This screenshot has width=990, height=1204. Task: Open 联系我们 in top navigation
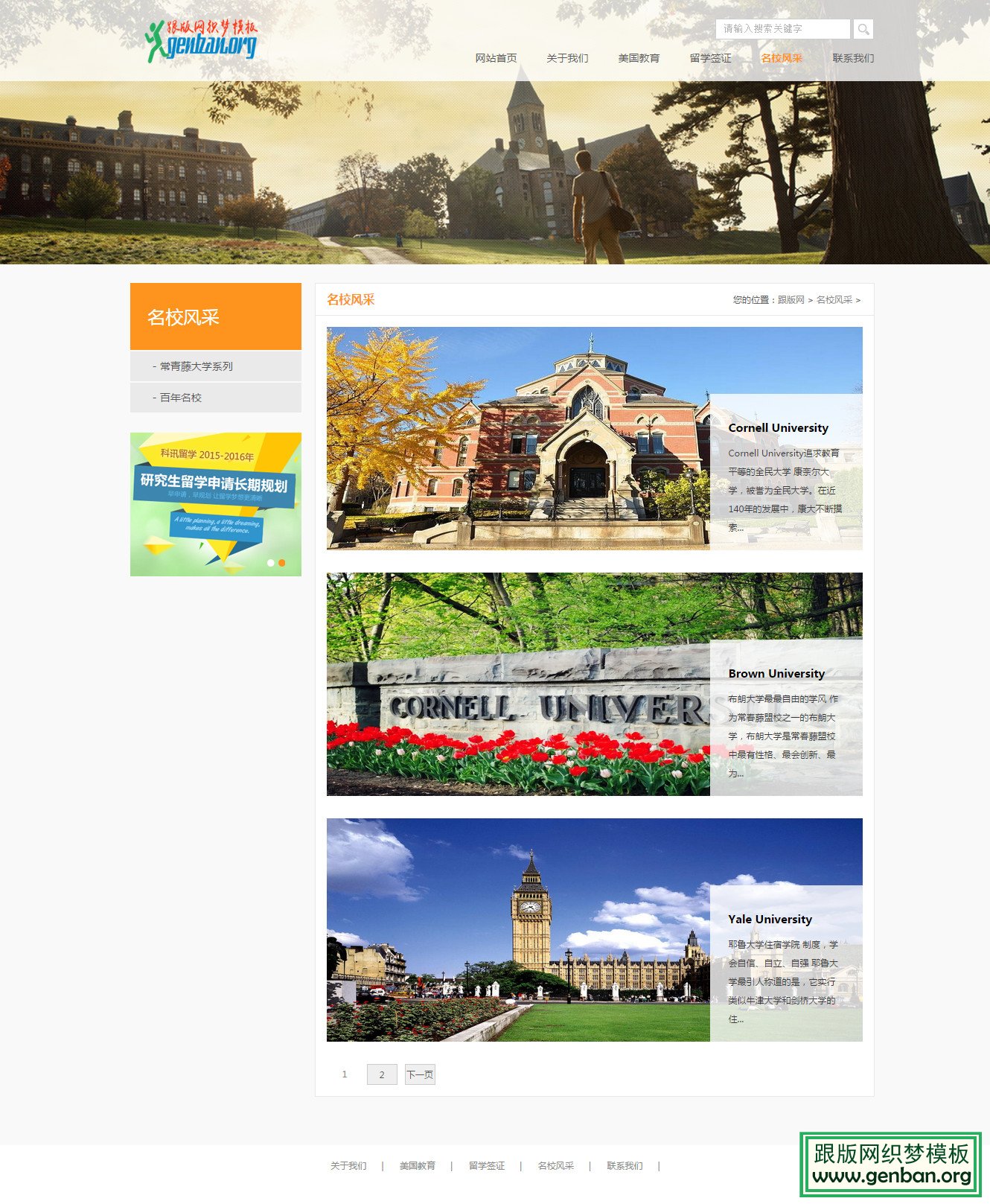coord(853,58)
